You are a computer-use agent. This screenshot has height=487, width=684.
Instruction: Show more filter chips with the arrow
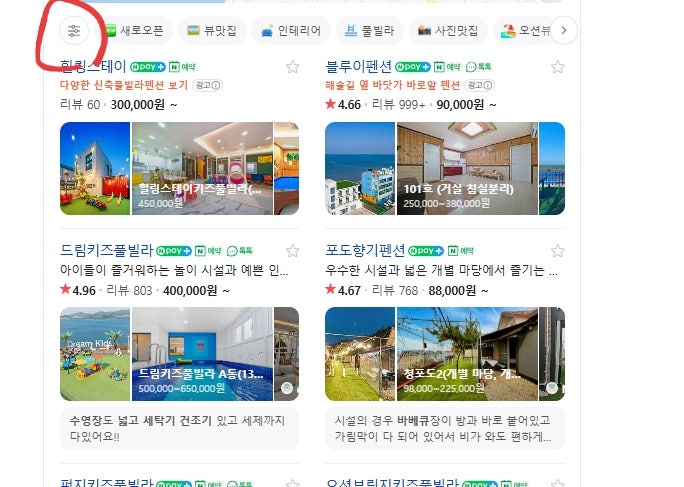564,31
